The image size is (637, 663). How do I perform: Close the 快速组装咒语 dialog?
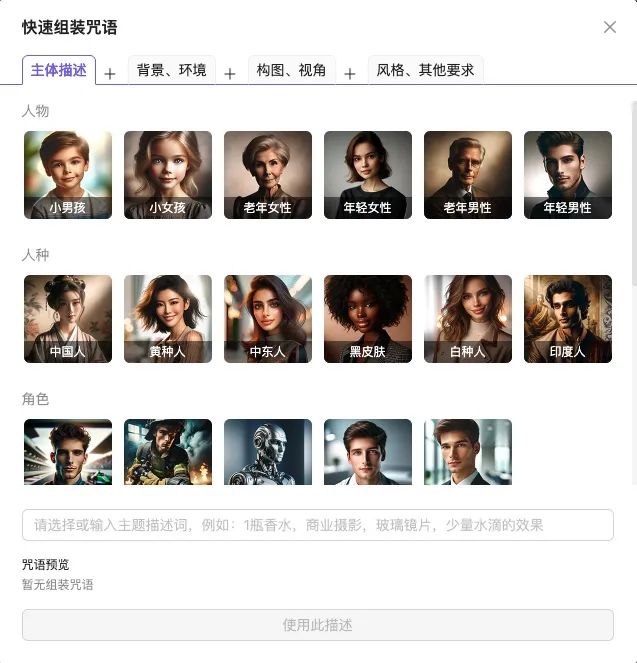[610, 27]
